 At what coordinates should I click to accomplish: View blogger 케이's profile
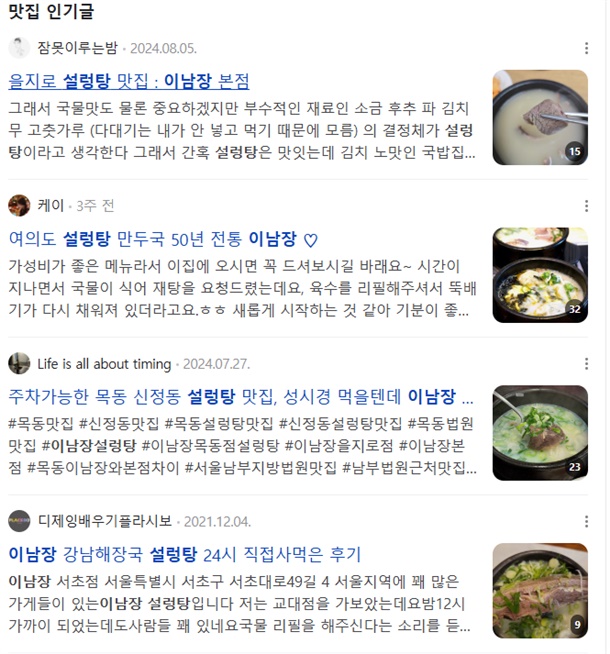coord(50,206)
